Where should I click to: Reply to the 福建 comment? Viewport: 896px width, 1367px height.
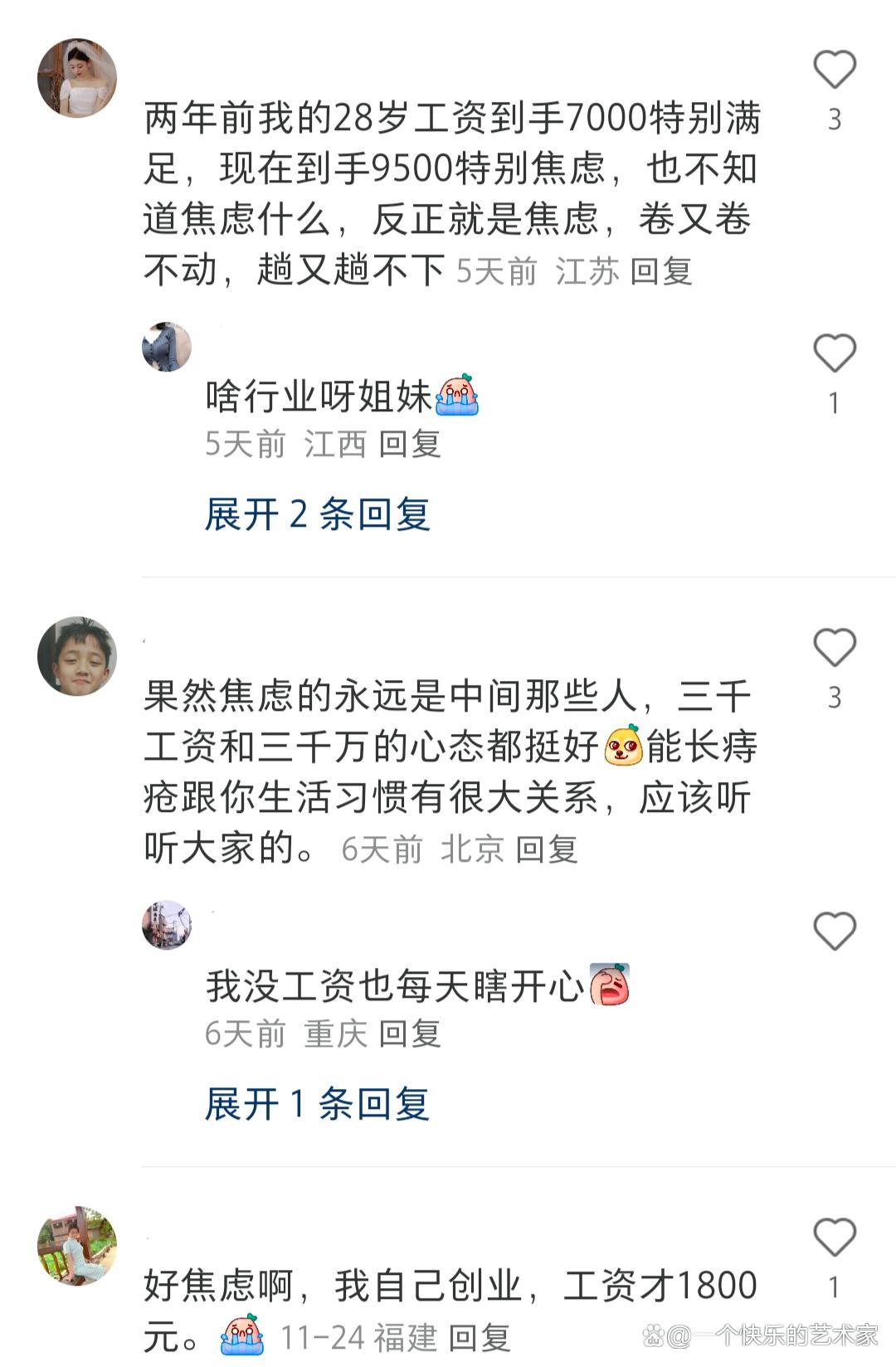(480, 1337)
